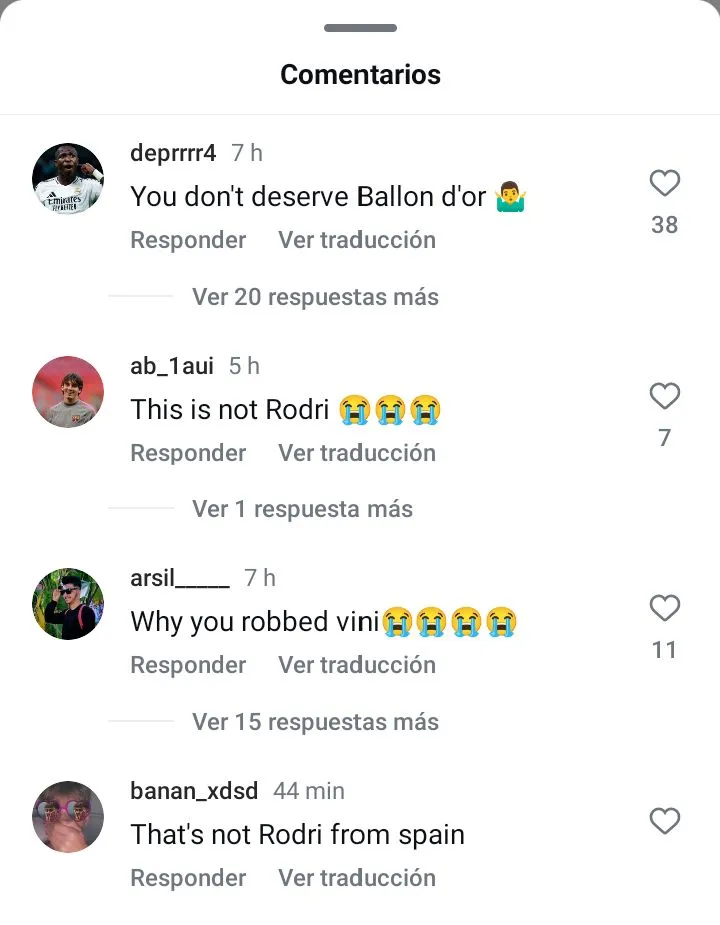Open deprrrr4's profile picture
Screen dimensions: 720x925
(x=68, y=179)
